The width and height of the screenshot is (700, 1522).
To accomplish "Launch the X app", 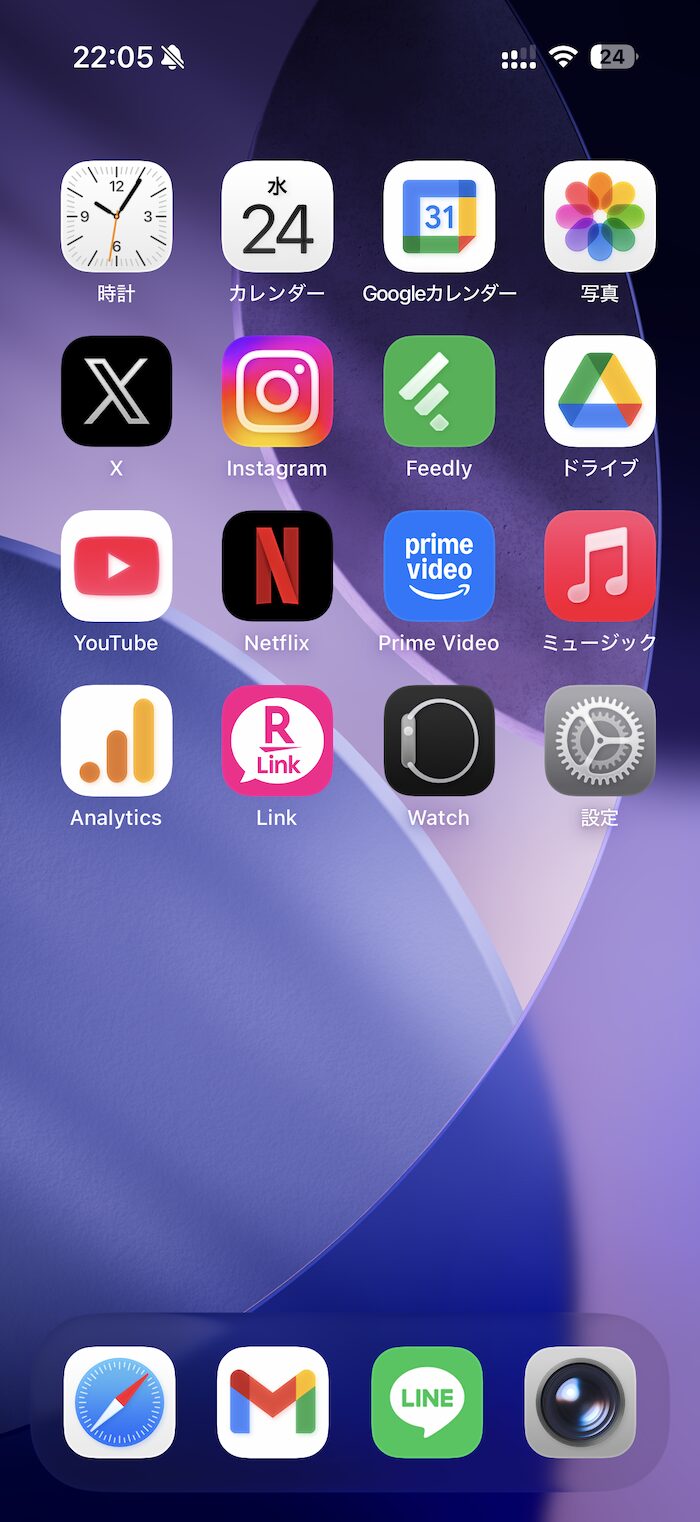I will pyautogui.click(x=116, y=391).
